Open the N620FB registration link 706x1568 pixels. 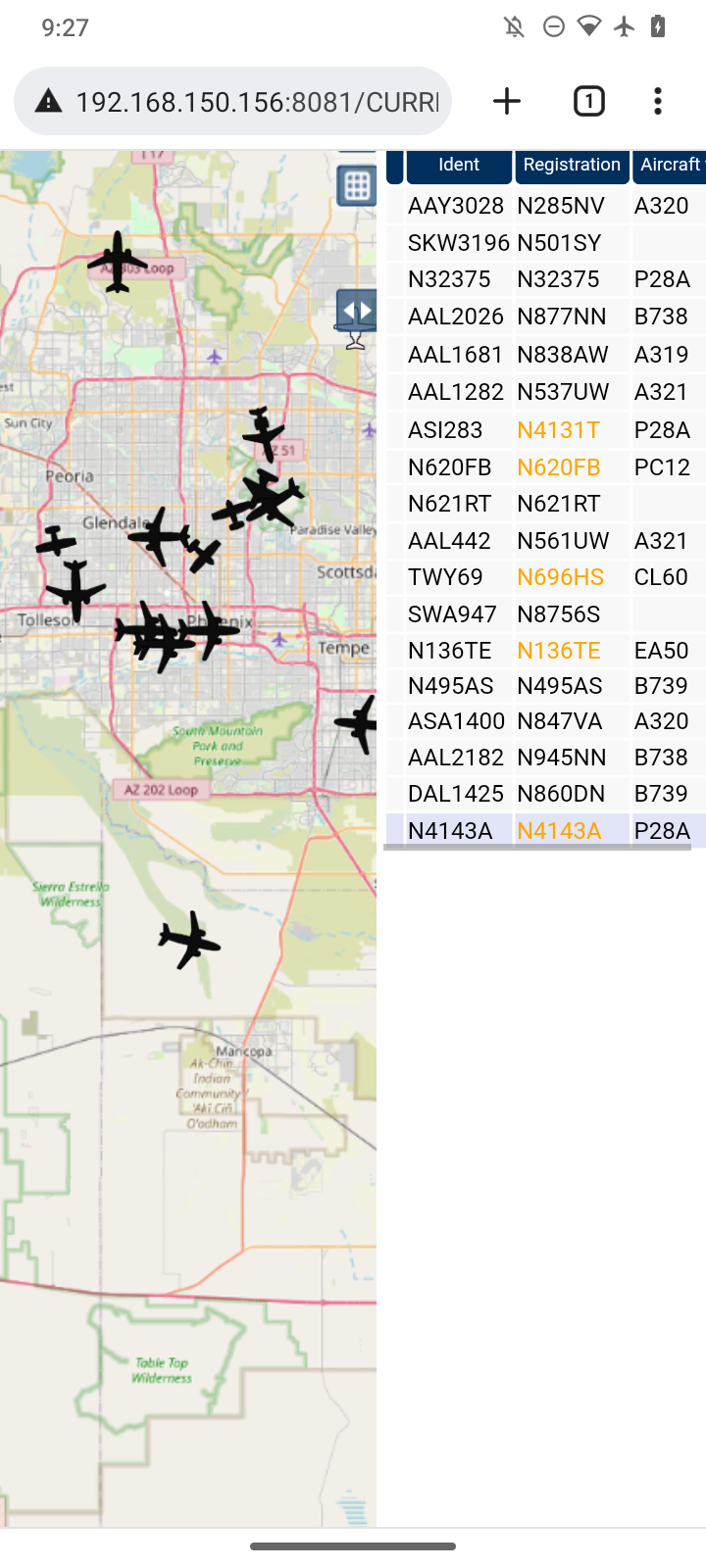[x=559, y=467]
